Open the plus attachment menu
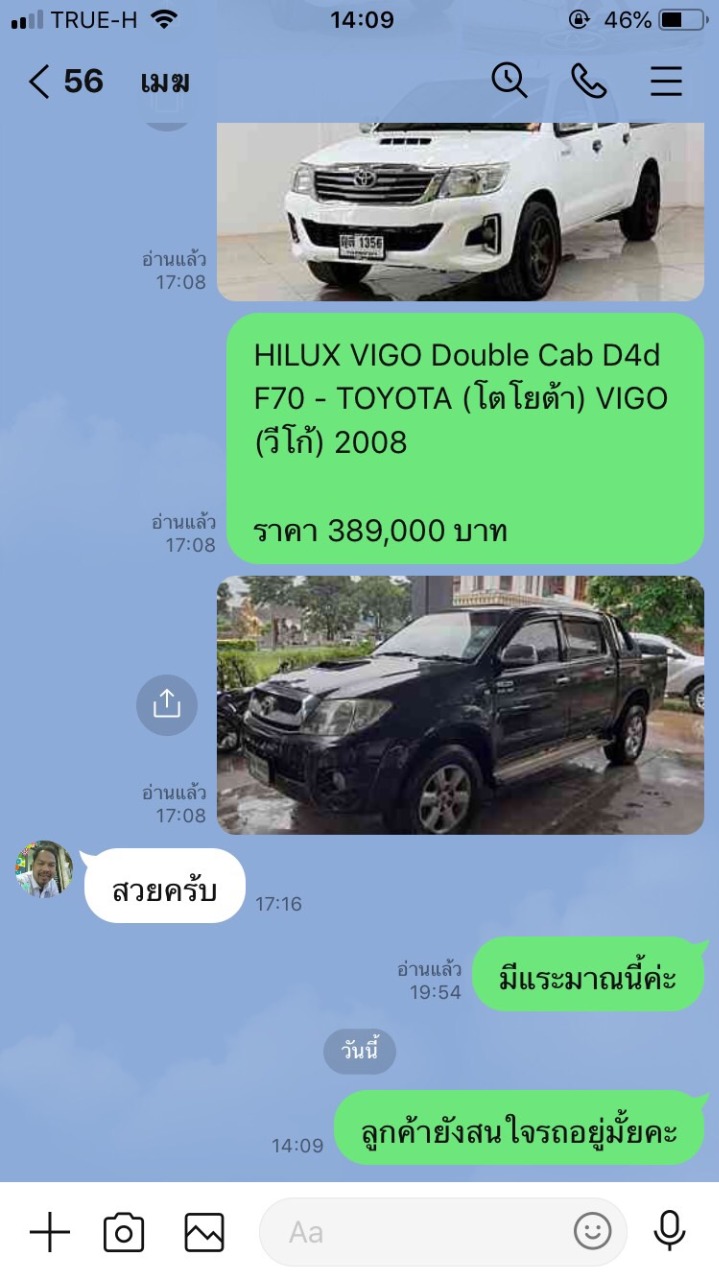Screen dimensions: 719x1280 (x=49, y=1232)
